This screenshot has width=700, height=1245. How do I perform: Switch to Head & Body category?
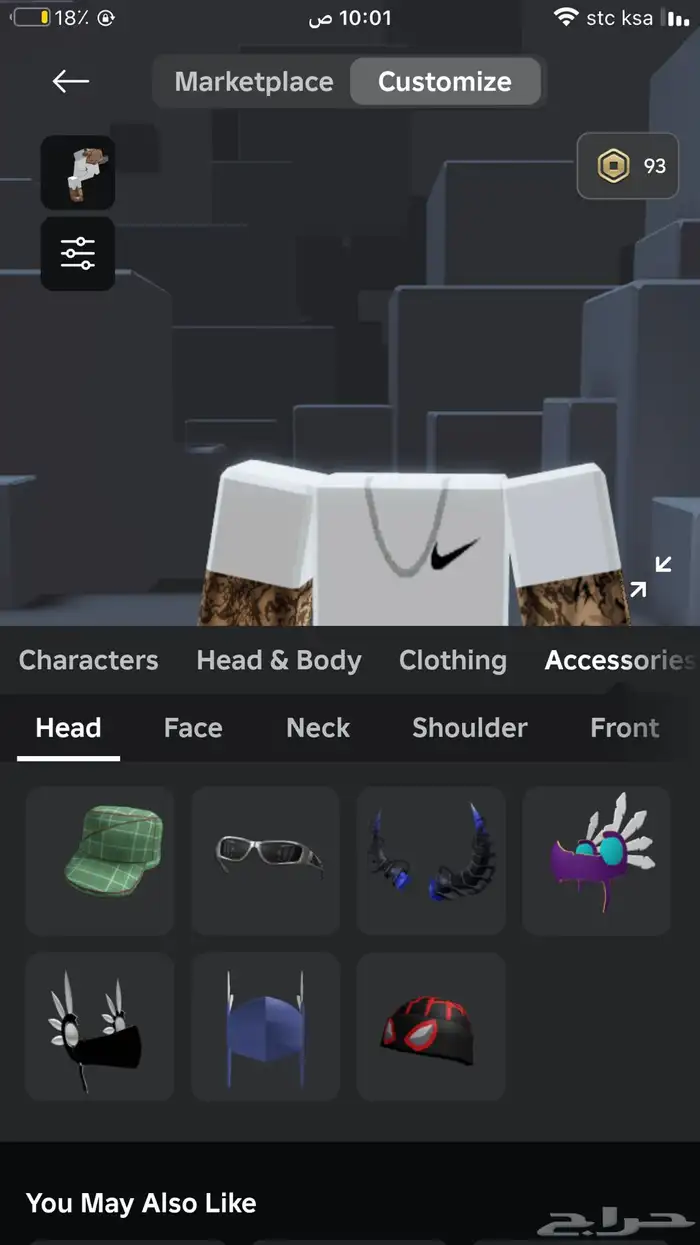[x=279, y=661]
